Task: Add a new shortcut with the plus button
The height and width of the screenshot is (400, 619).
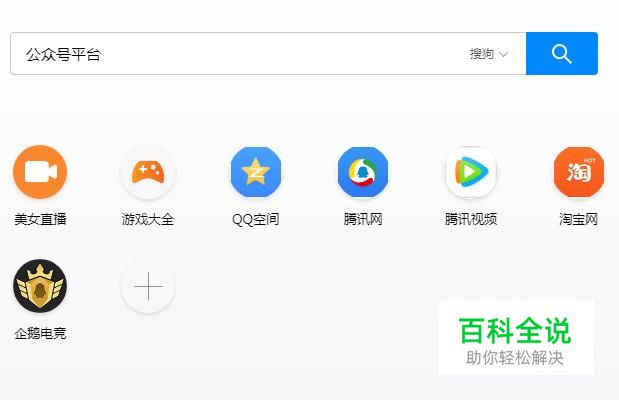Action: click(x=148, y=287)
